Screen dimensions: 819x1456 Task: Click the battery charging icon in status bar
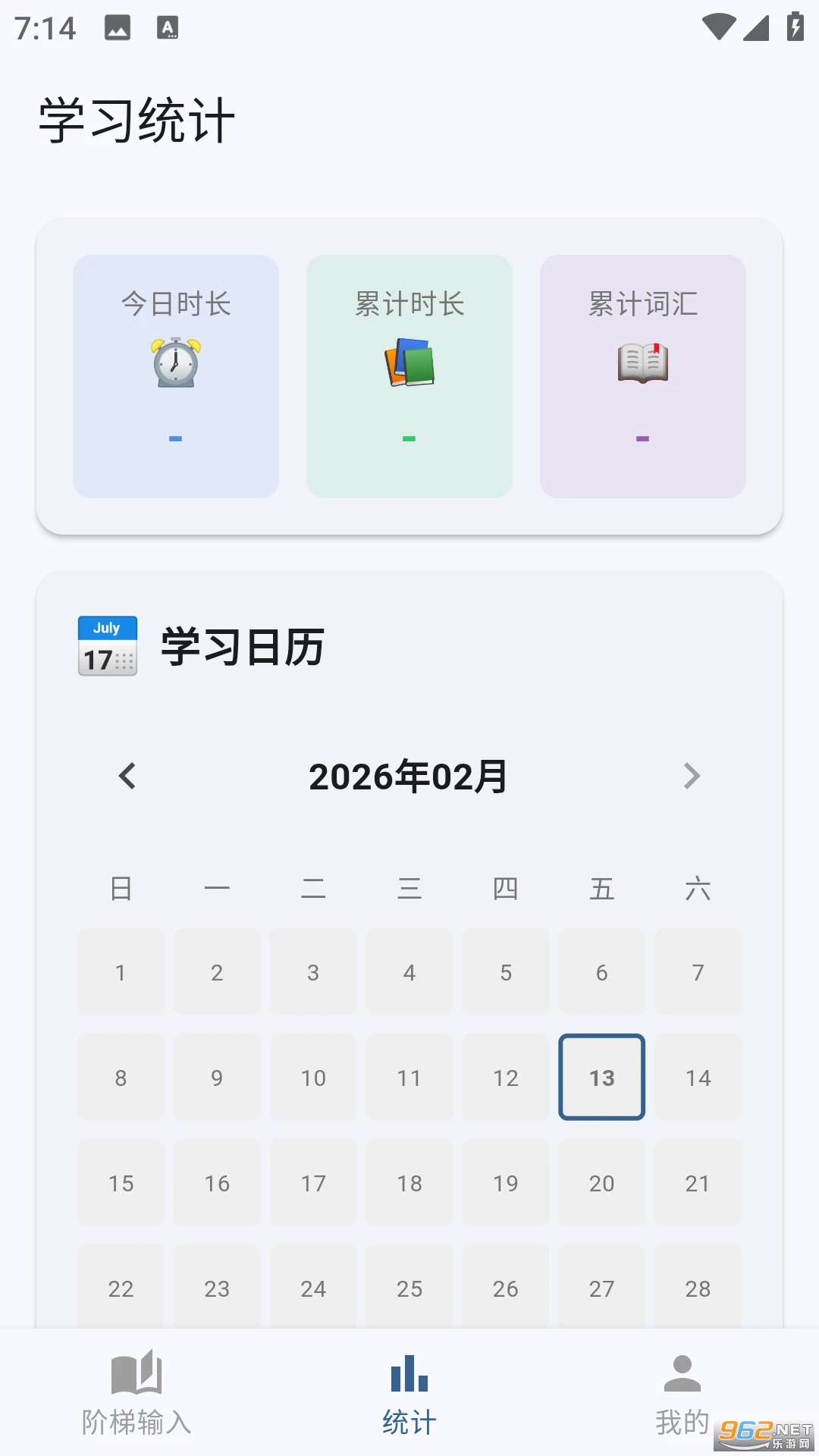pyautogui.click(x=793, y=25)
